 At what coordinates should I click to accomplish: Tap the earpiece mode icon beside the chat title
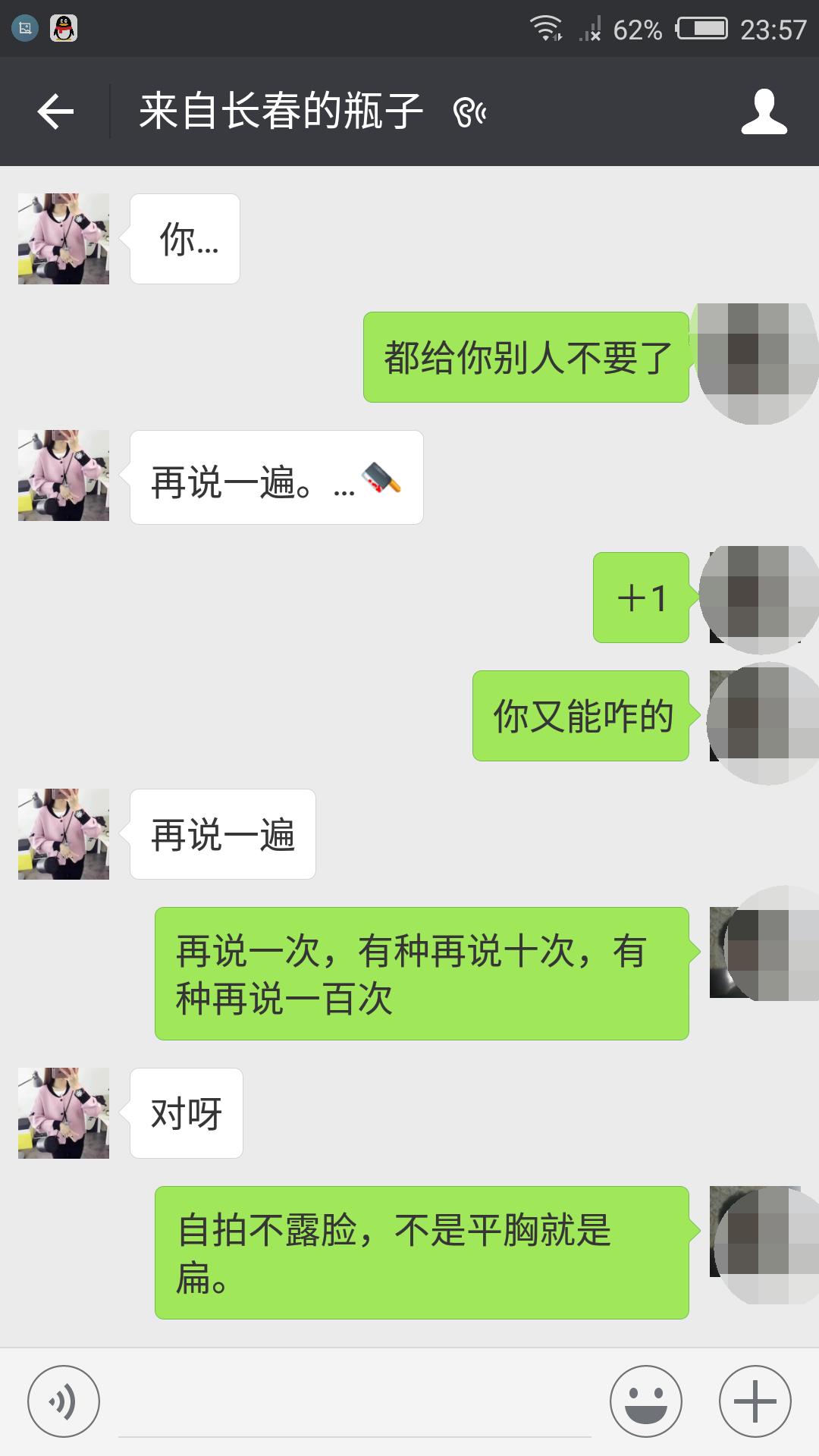click(x=470, y=111)
